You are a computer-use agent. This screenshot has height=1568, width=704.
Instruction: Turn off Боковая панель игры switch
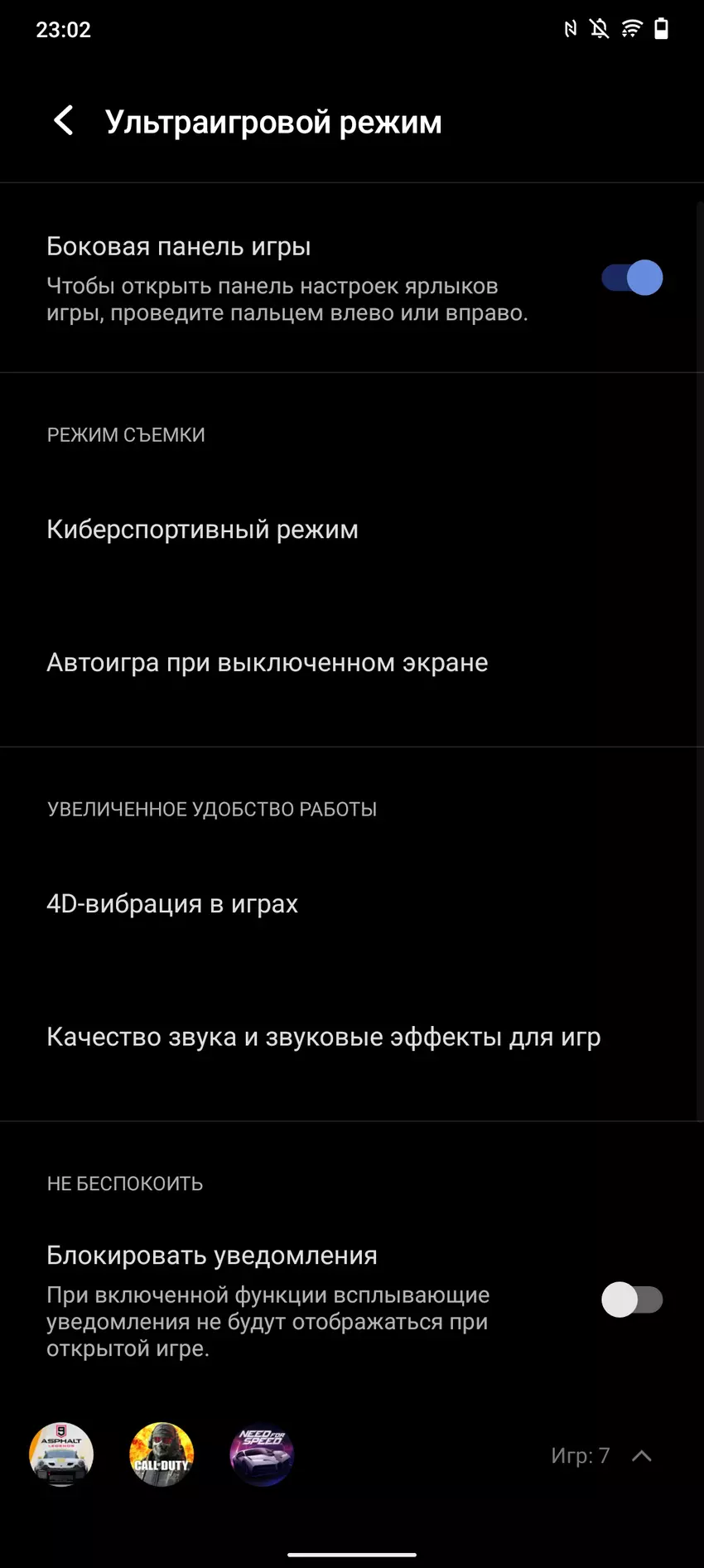click(631, 278)
